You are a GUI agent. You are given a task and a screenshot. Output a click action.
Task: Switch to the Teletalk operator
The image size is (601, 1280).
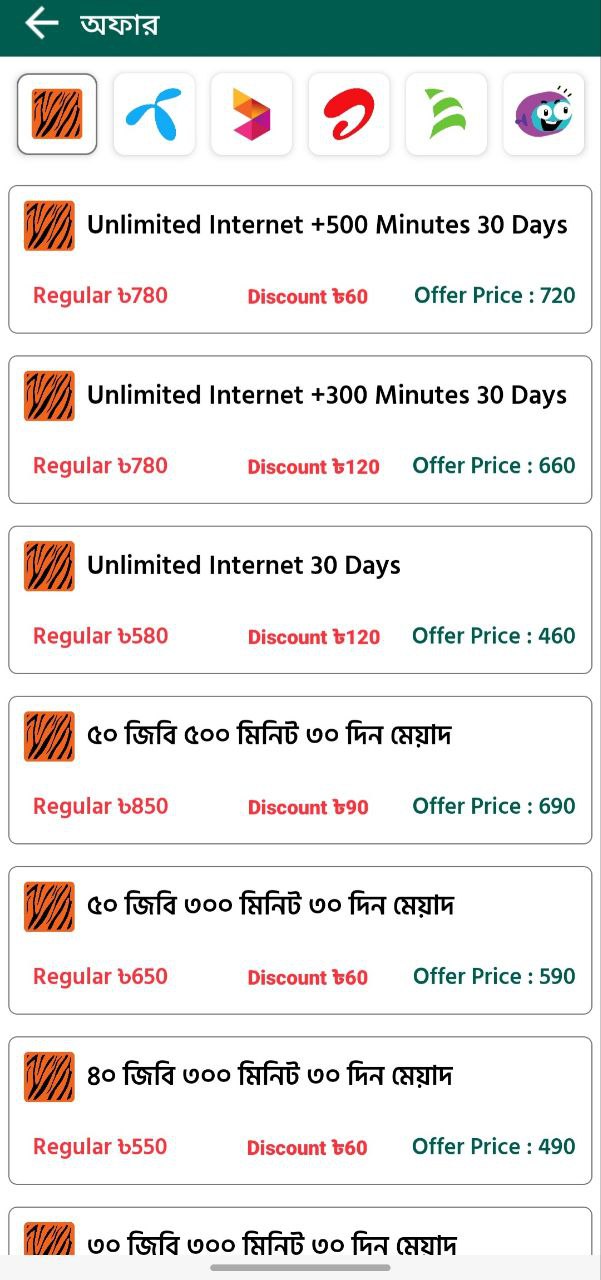tap(446, 114)
